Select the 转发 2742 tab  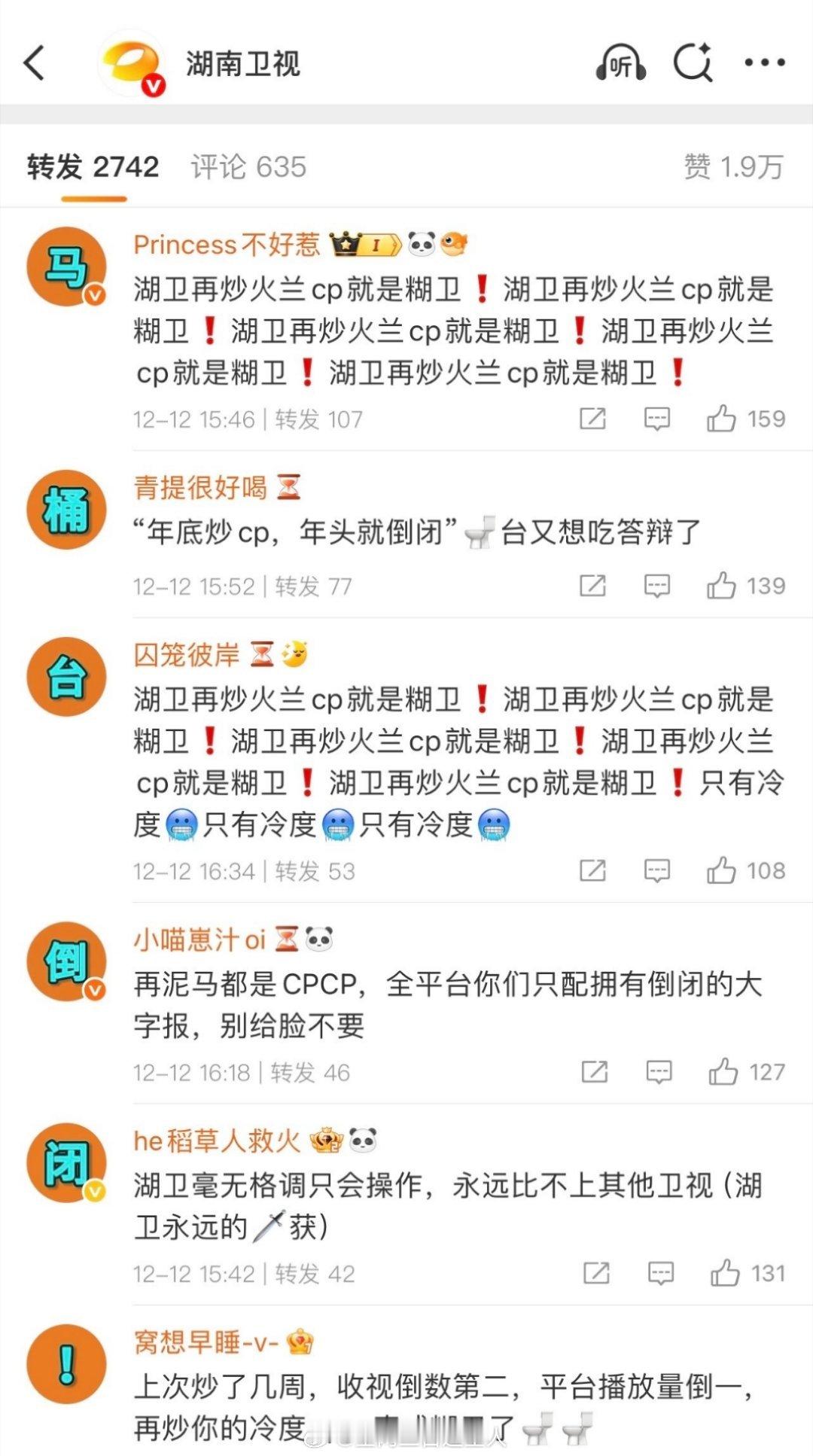(90, 167)
